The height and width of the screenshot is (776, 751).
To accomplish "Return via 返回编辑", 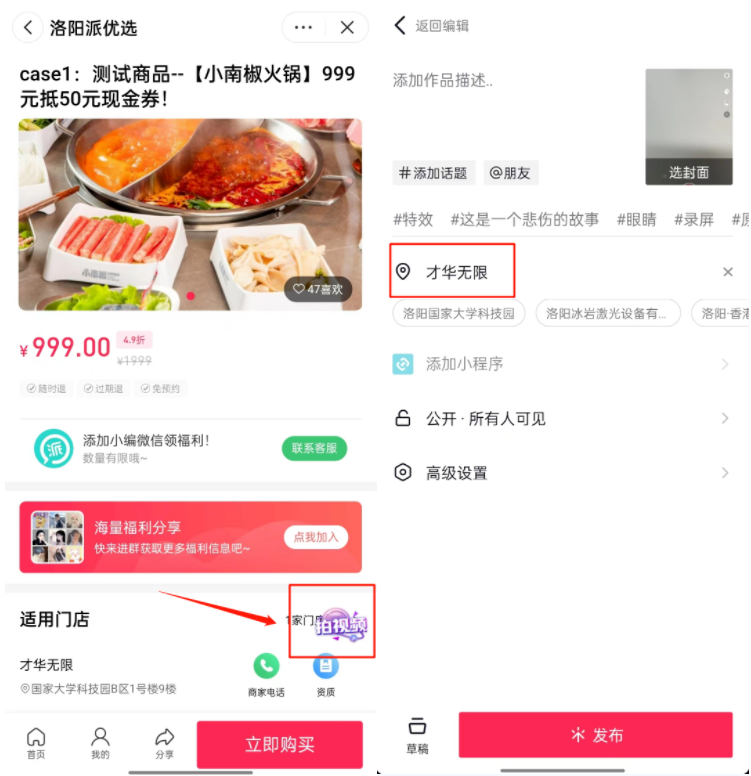I will 432,26.
